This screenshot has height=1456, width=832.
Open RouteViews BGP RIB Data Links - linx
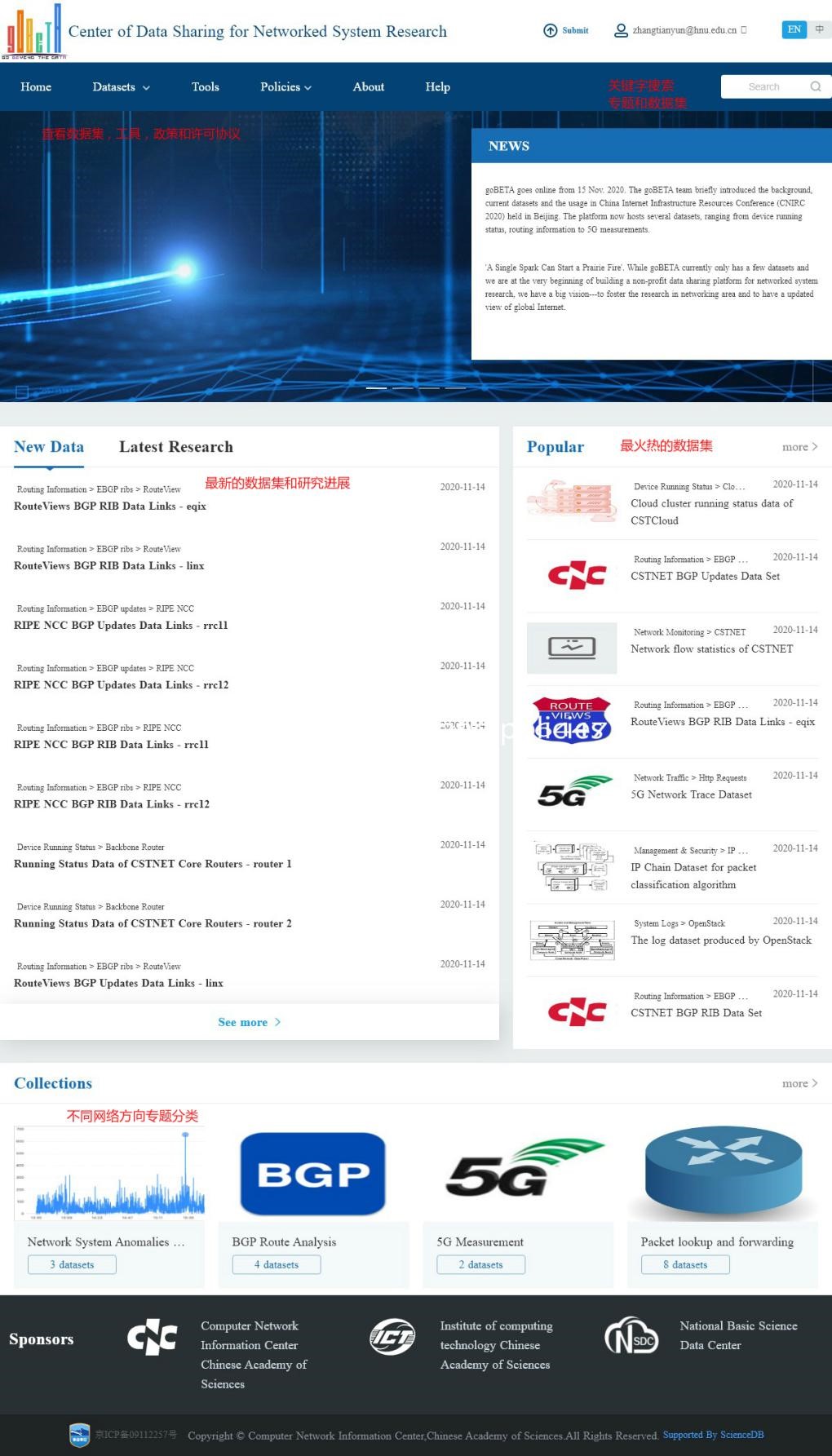[x=109, y=565]
